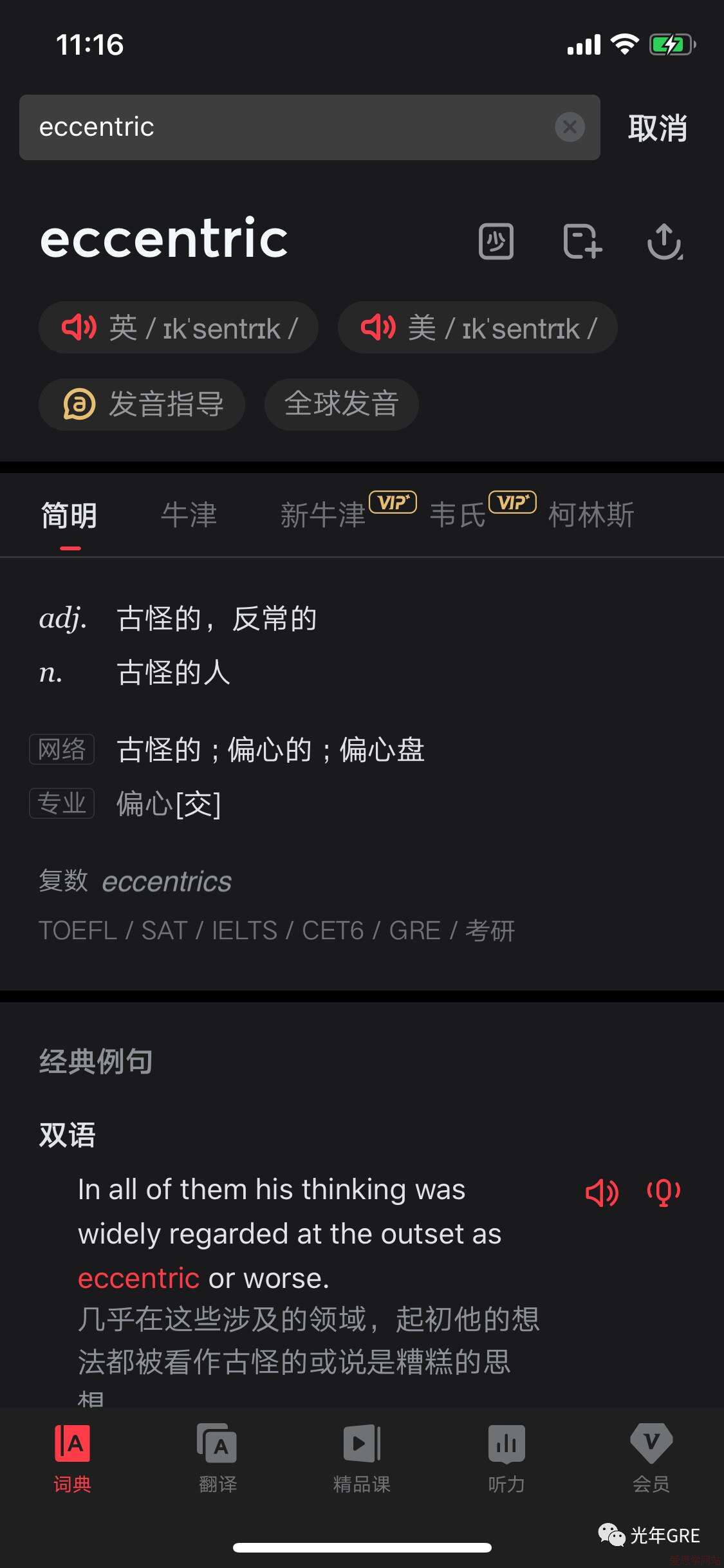The image size is (724, 1568).
Task: Switch to the 韦氏 Webster VIP tab
Action: coord(458,516)
